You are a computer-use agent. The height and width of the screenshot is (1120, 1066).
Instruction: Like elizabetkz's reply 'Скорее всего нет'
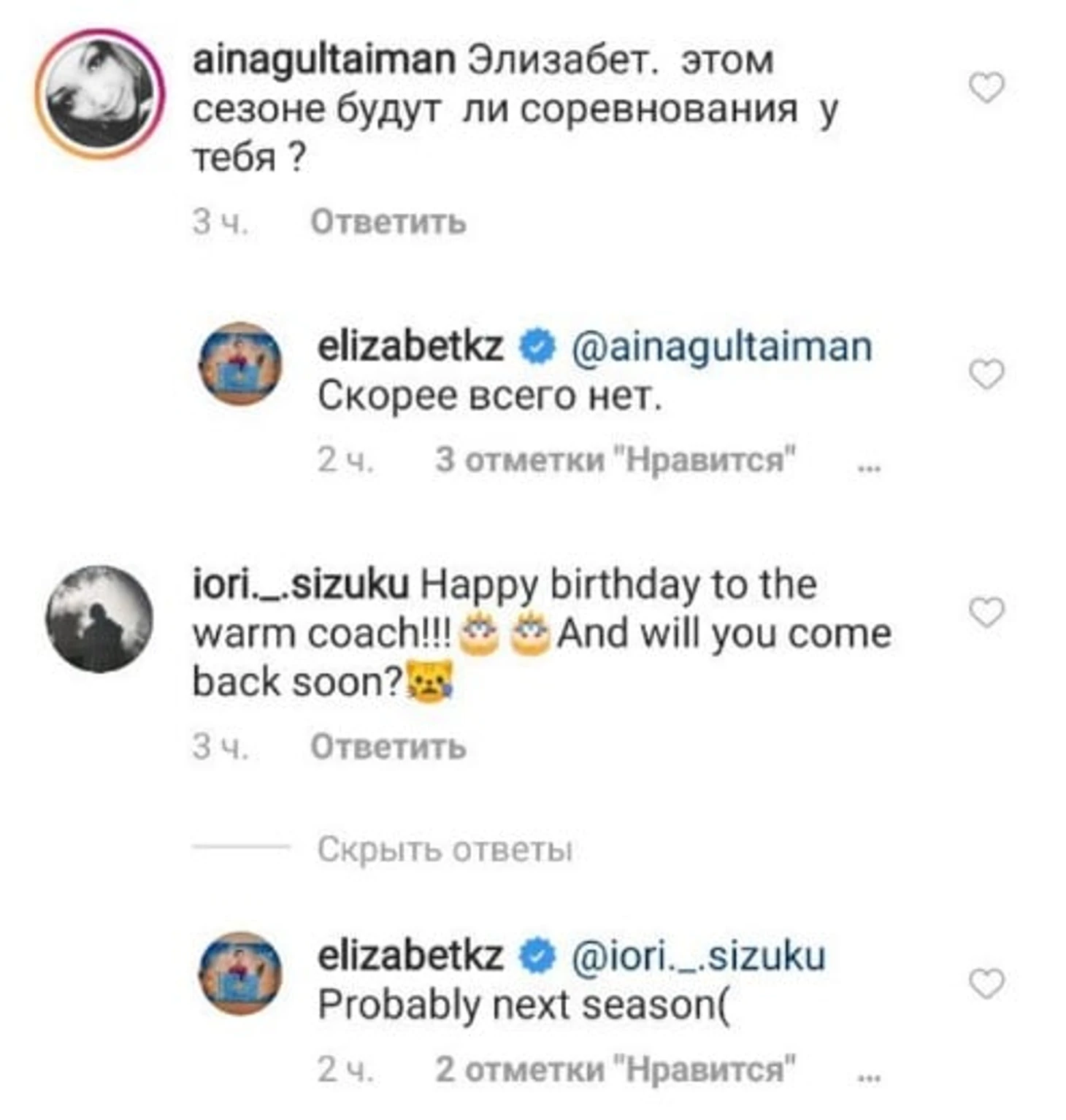click(986, 375)
